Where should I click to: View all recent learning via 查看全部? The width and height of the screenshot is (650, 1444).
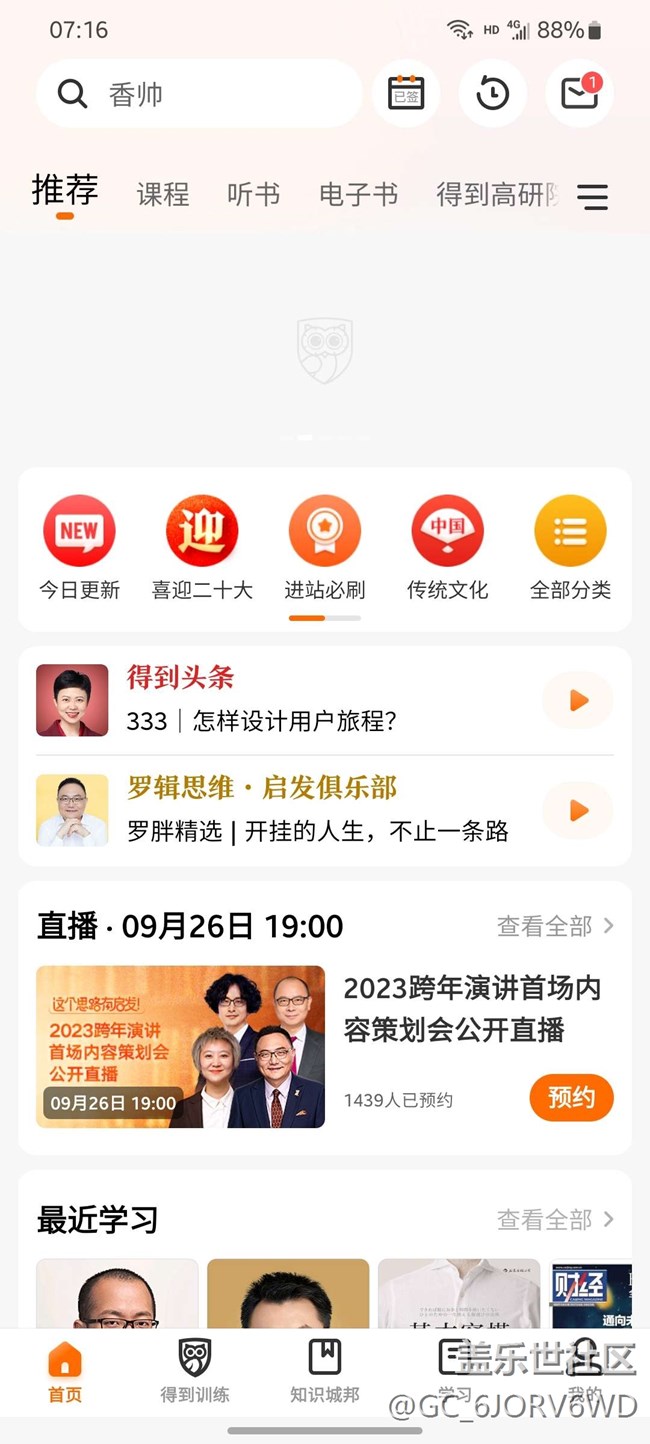(x=555, y=1220)
